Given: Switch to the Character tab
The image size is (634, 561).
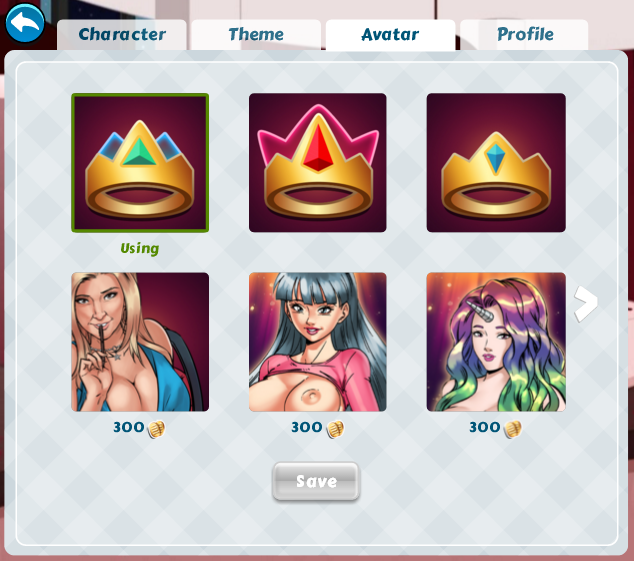Looking at the screenshot, I should coord(122,35).
